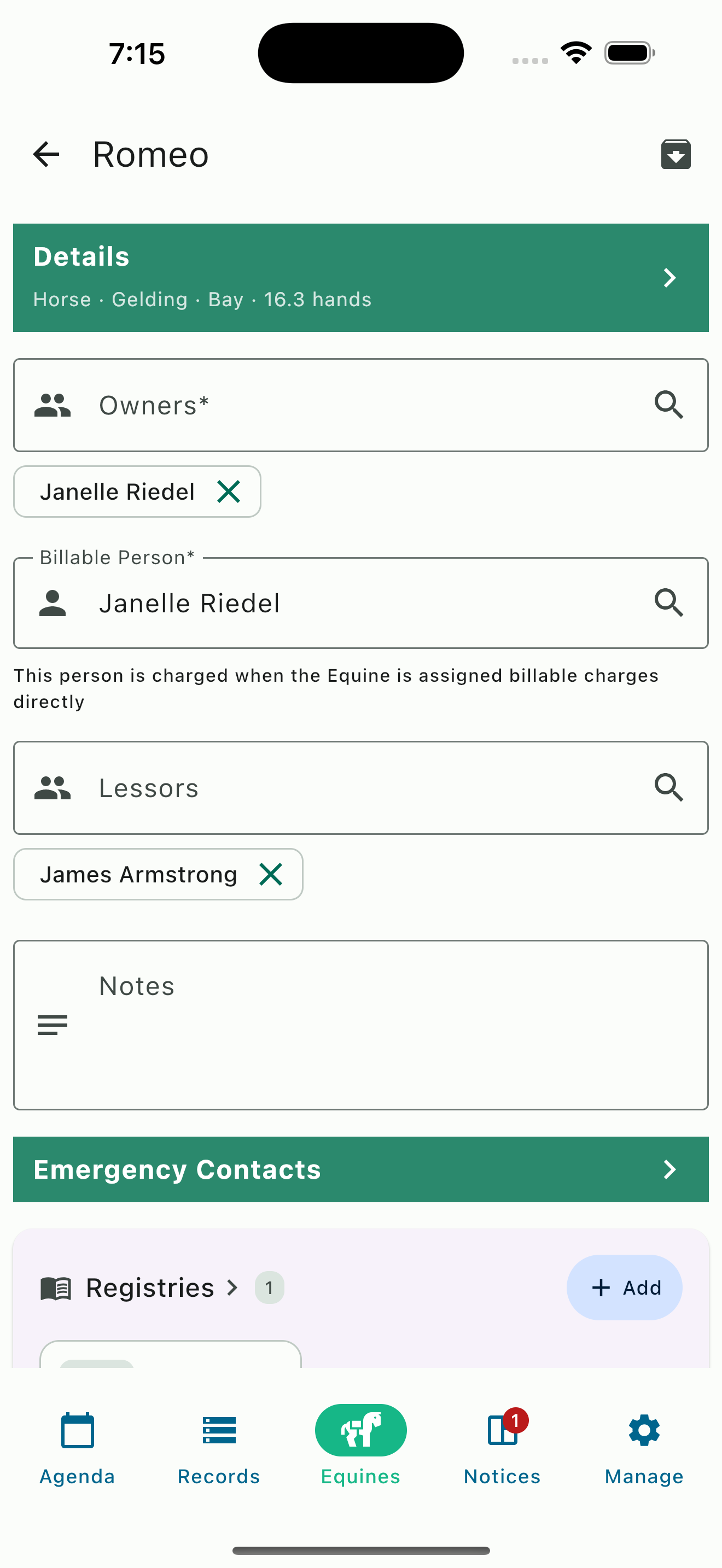Expand the Details section chevron
The image size is (722, 1568).
pyautogui.click(x=669, y=278)
